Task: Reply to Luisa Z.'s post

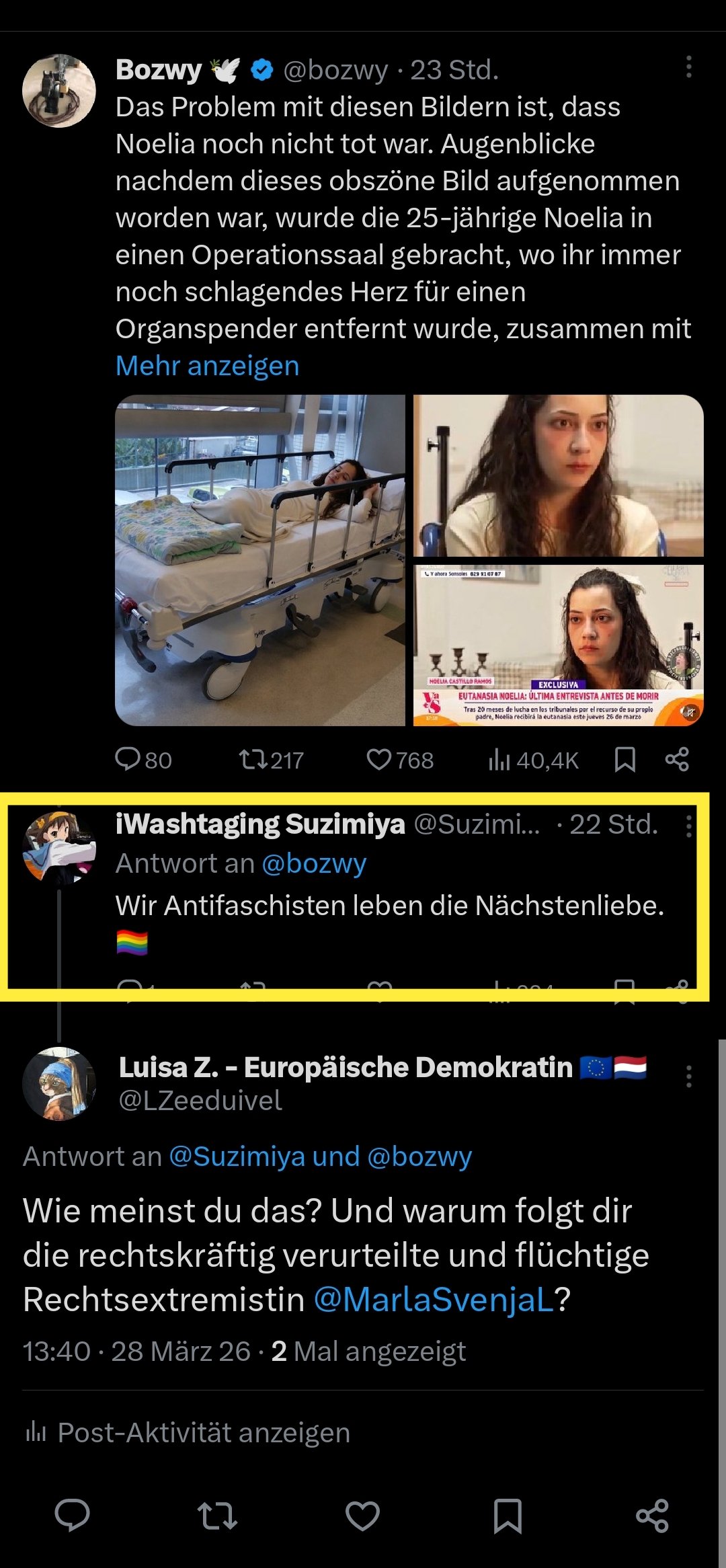Action: (x=72, y=1516)
